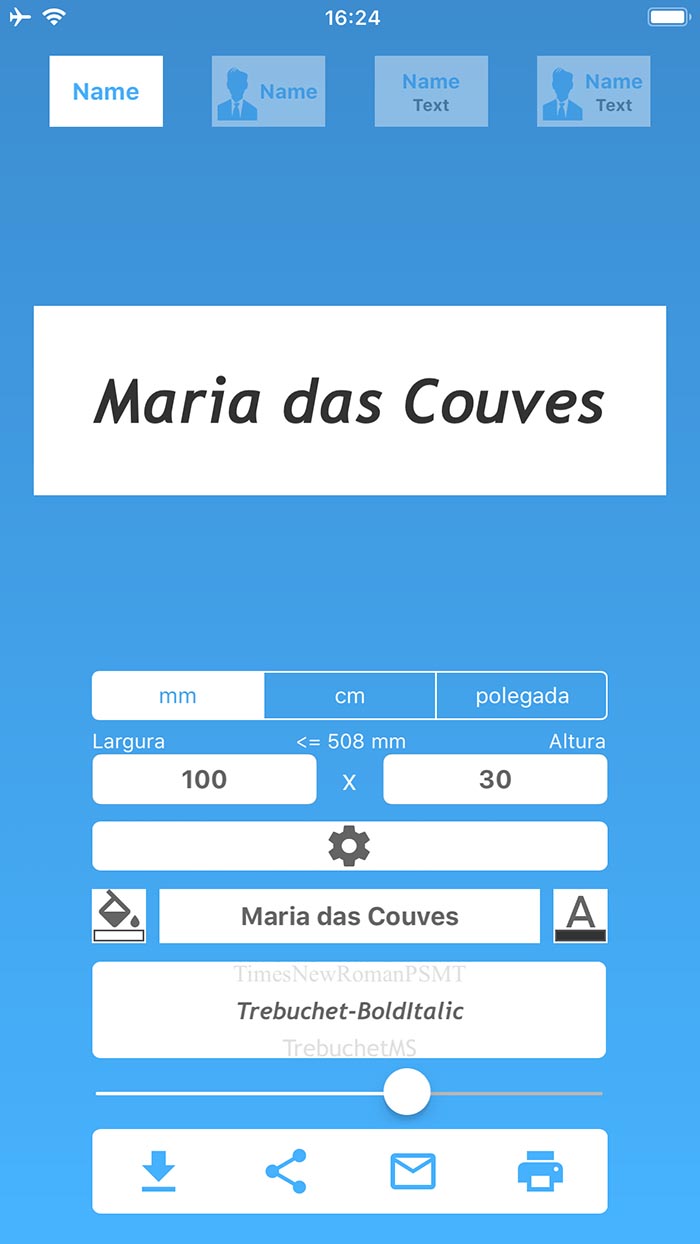Pick the photo, Name and Text template
Viewport: 700px width, 1244px height.
tap(593, 91)
